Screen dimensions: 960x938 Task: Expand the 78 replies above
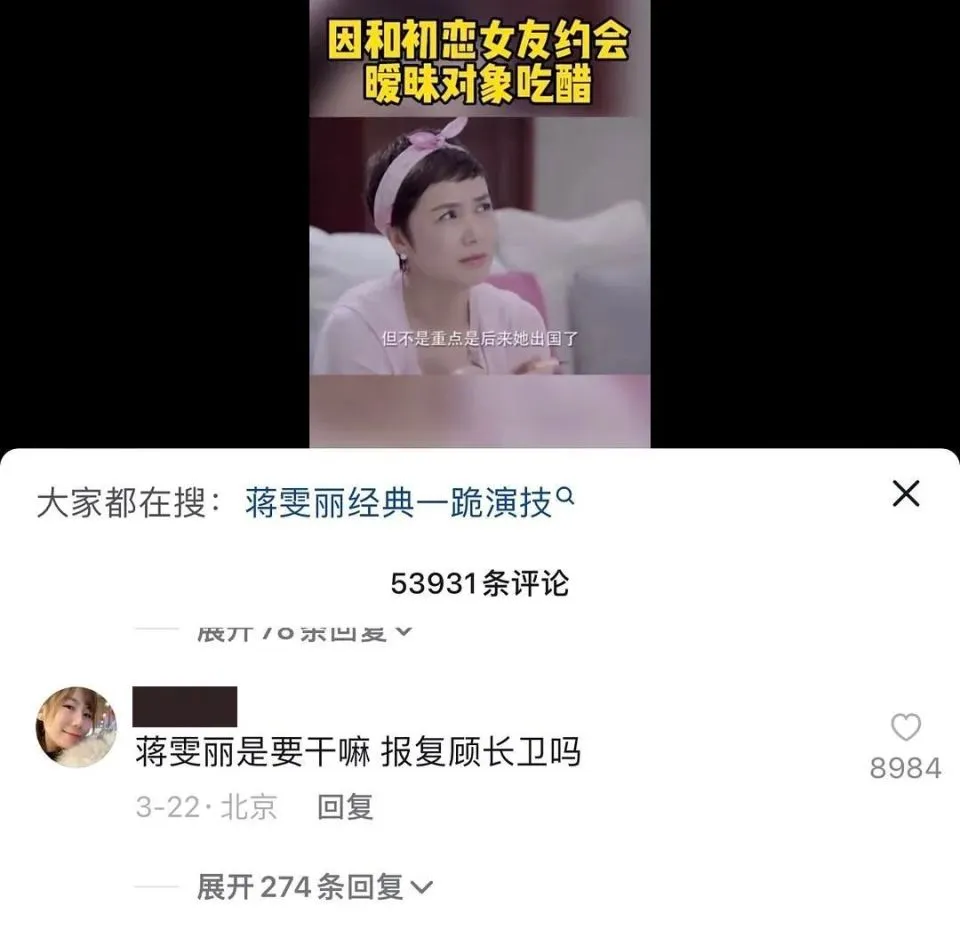pos(304,632)
